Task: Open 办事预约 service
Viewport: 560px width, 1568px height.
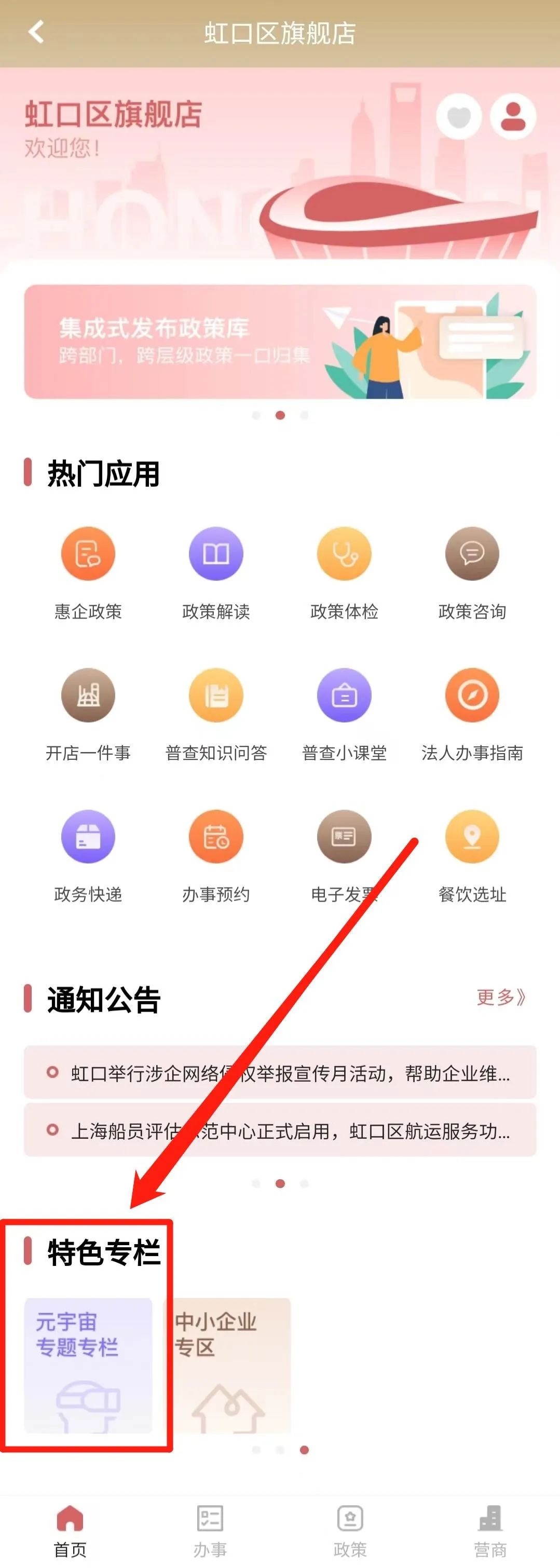Action: click(216, 836)
